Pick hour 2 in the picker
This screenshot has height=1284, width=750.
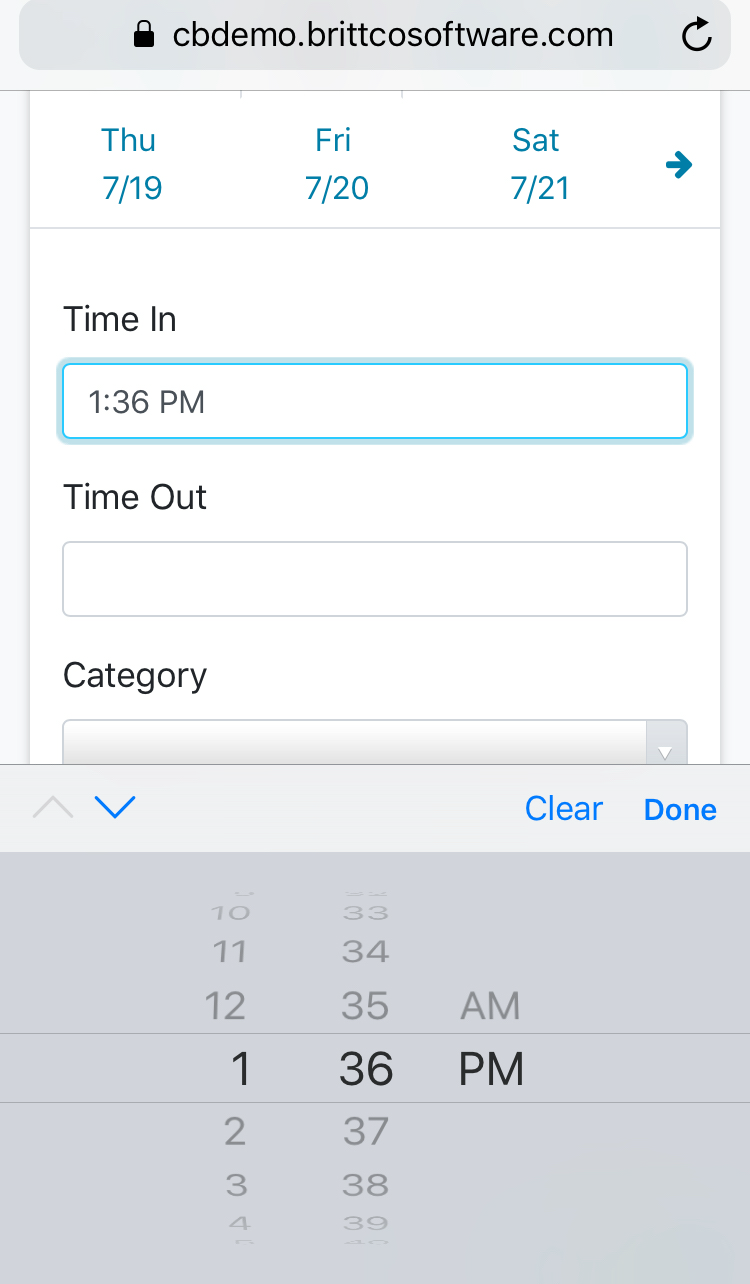[x=235, y=1131]
